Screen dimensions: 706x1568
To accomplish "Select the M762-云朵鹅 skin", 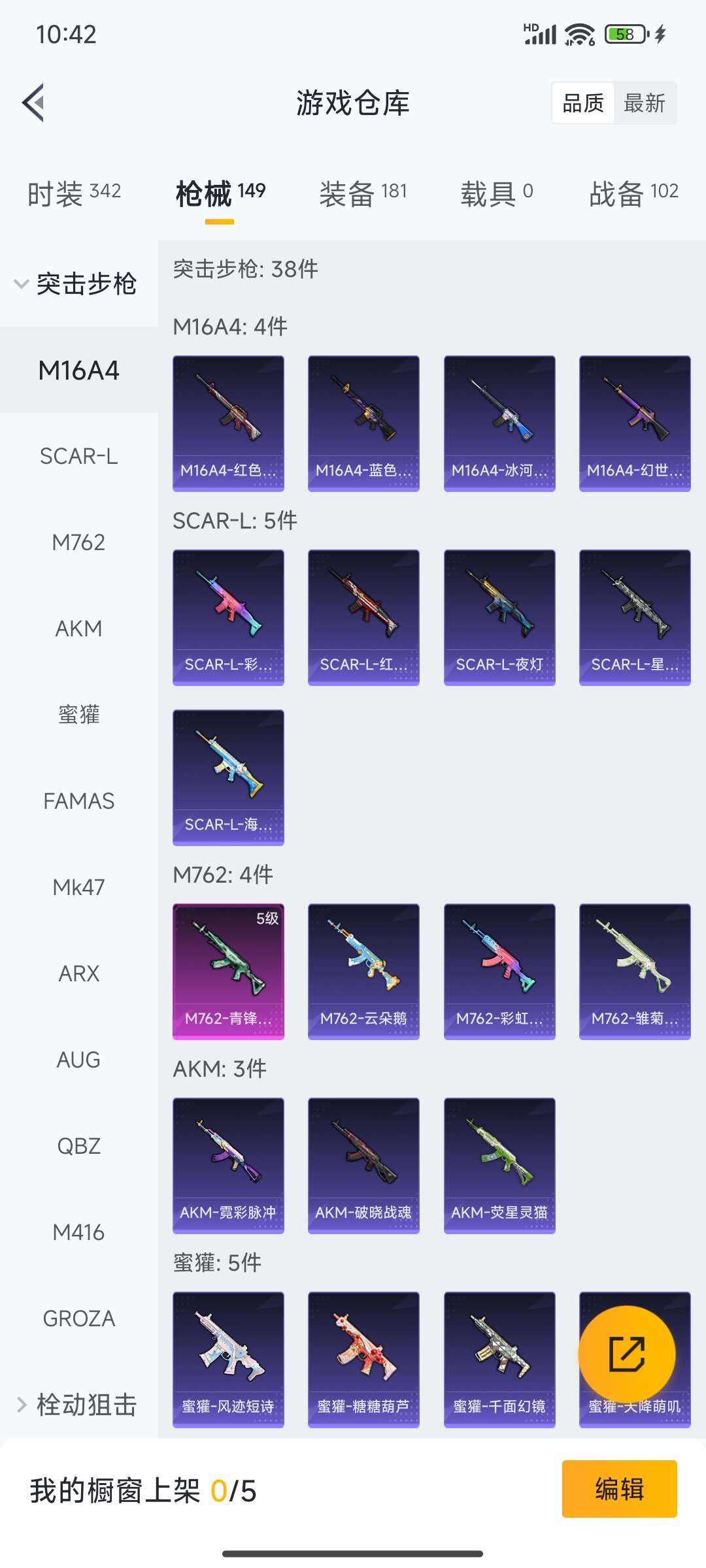I will pos(363,971).
